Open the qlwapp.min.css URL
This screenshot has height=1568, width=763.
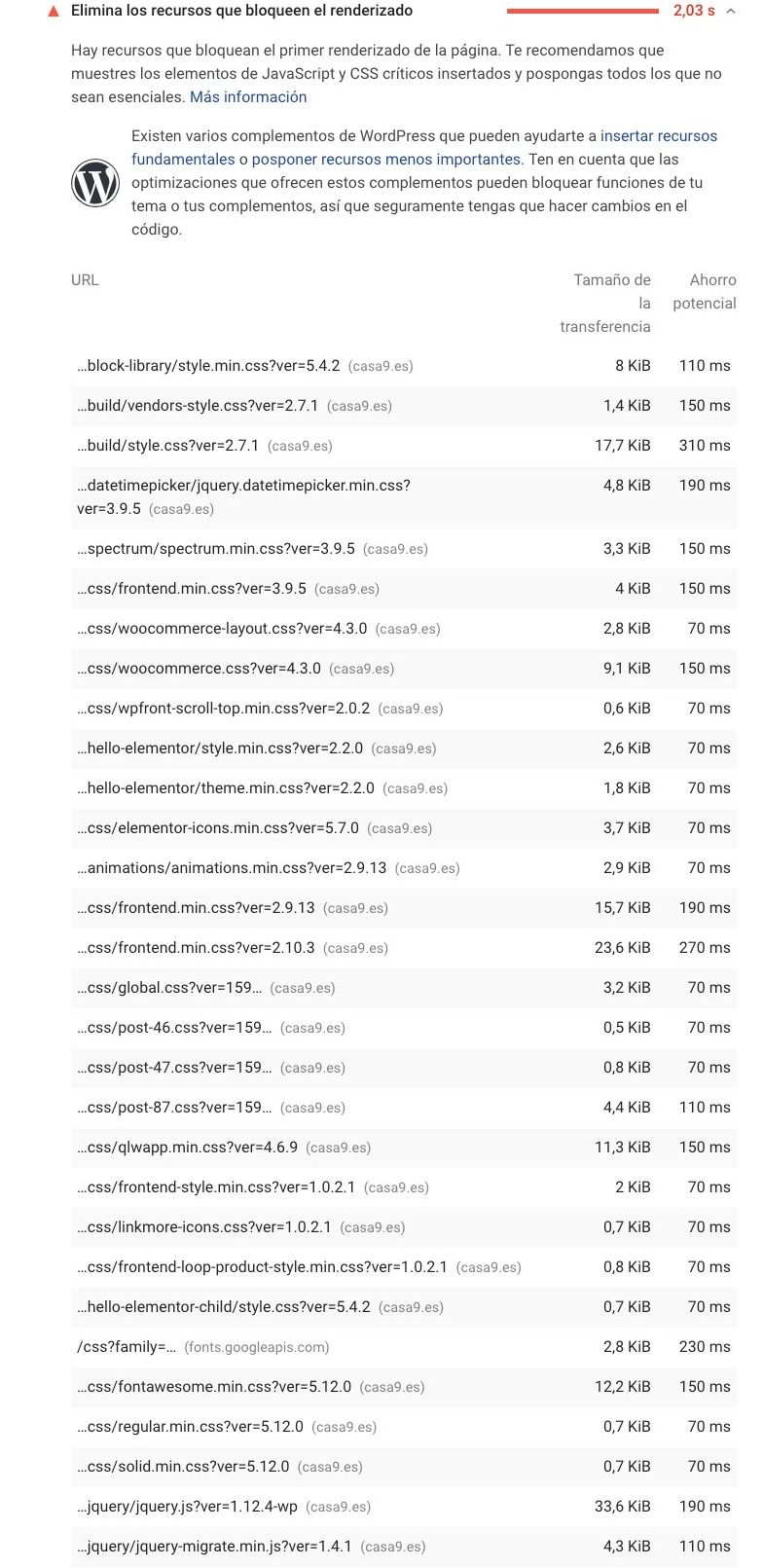pos(187,1148)
